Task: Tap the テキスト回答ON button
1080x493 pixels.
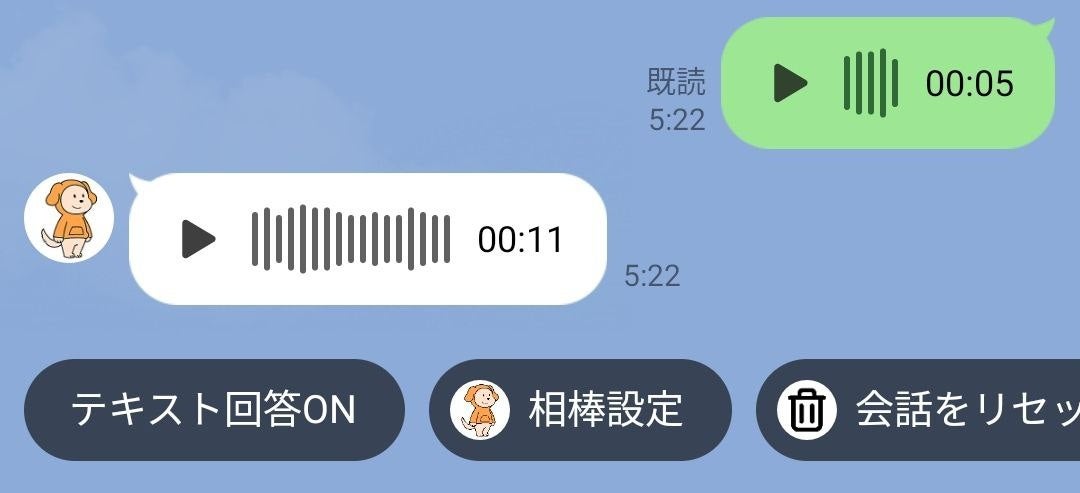Action: (214, 410)
